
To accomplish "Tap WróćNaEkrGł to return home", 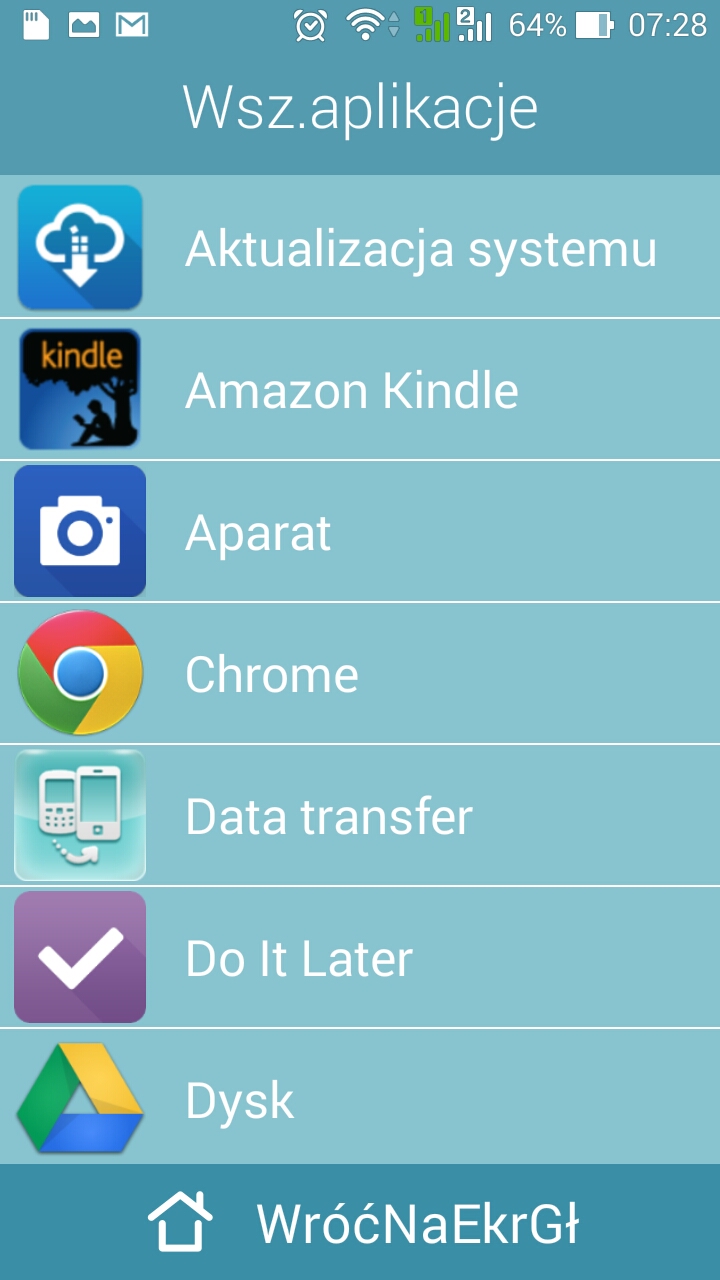I will pos(362,1222).
